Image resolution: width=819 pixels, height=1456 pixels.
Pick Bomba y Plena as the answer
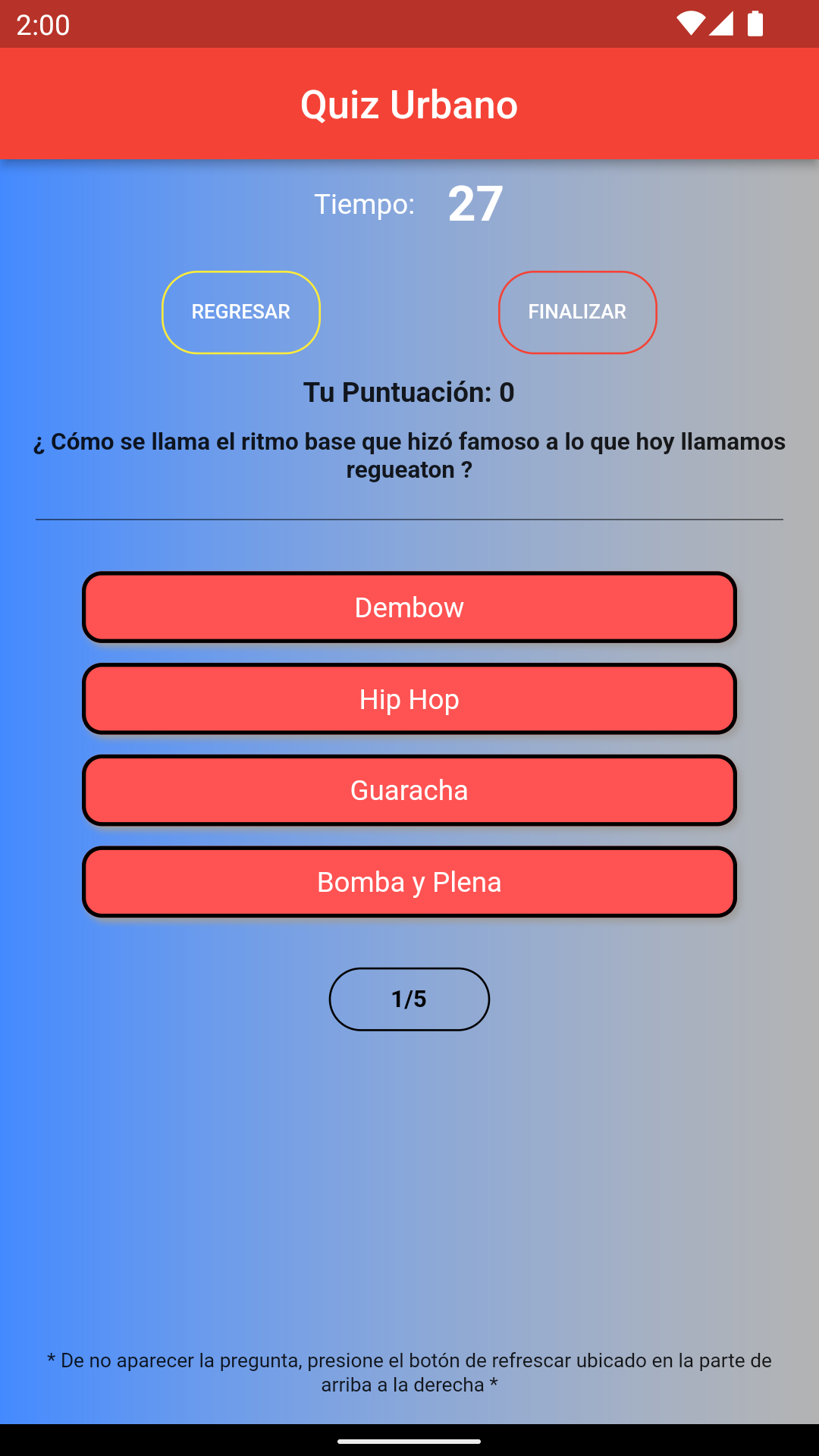(409, 882)
